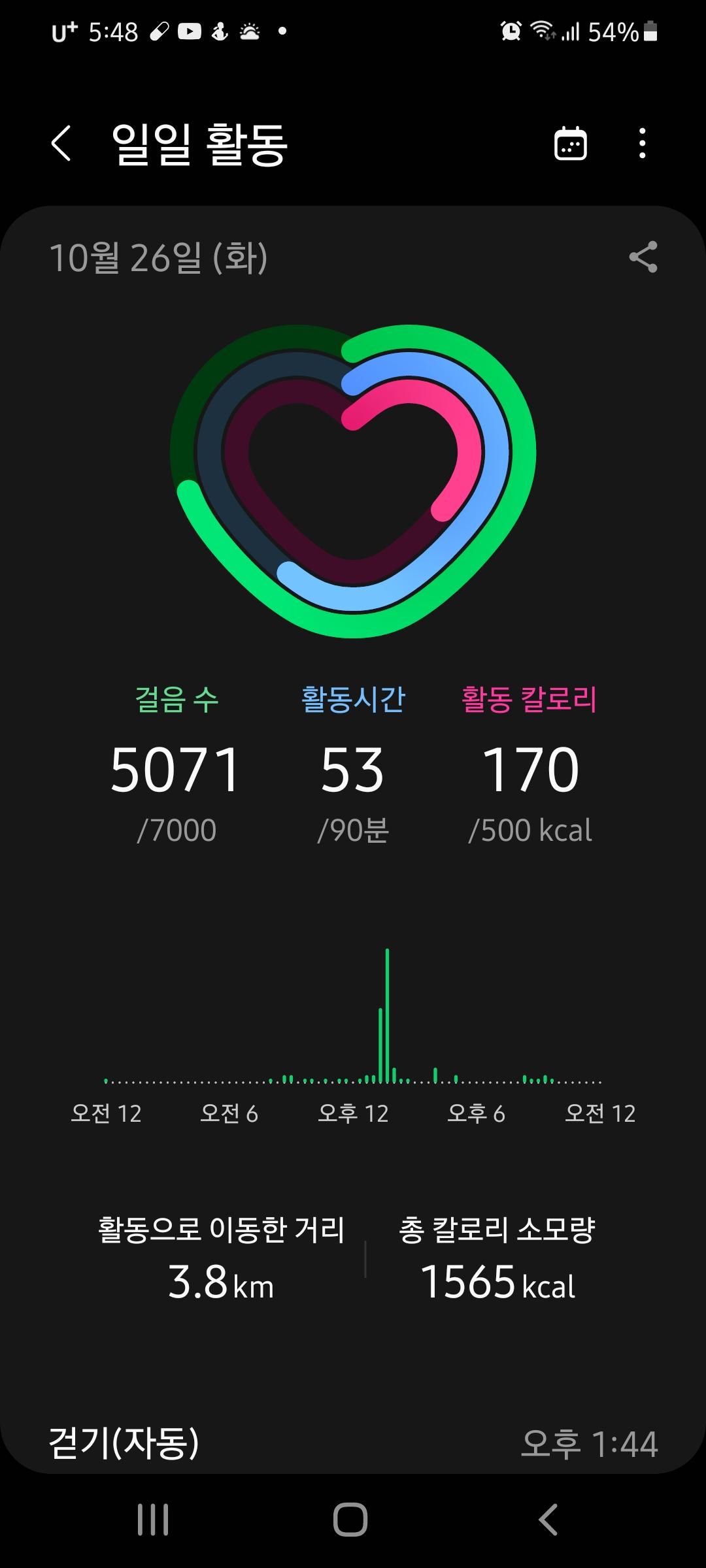Share the 10월 26일 activity summary
706x1568 pixels.
[643, 257]
